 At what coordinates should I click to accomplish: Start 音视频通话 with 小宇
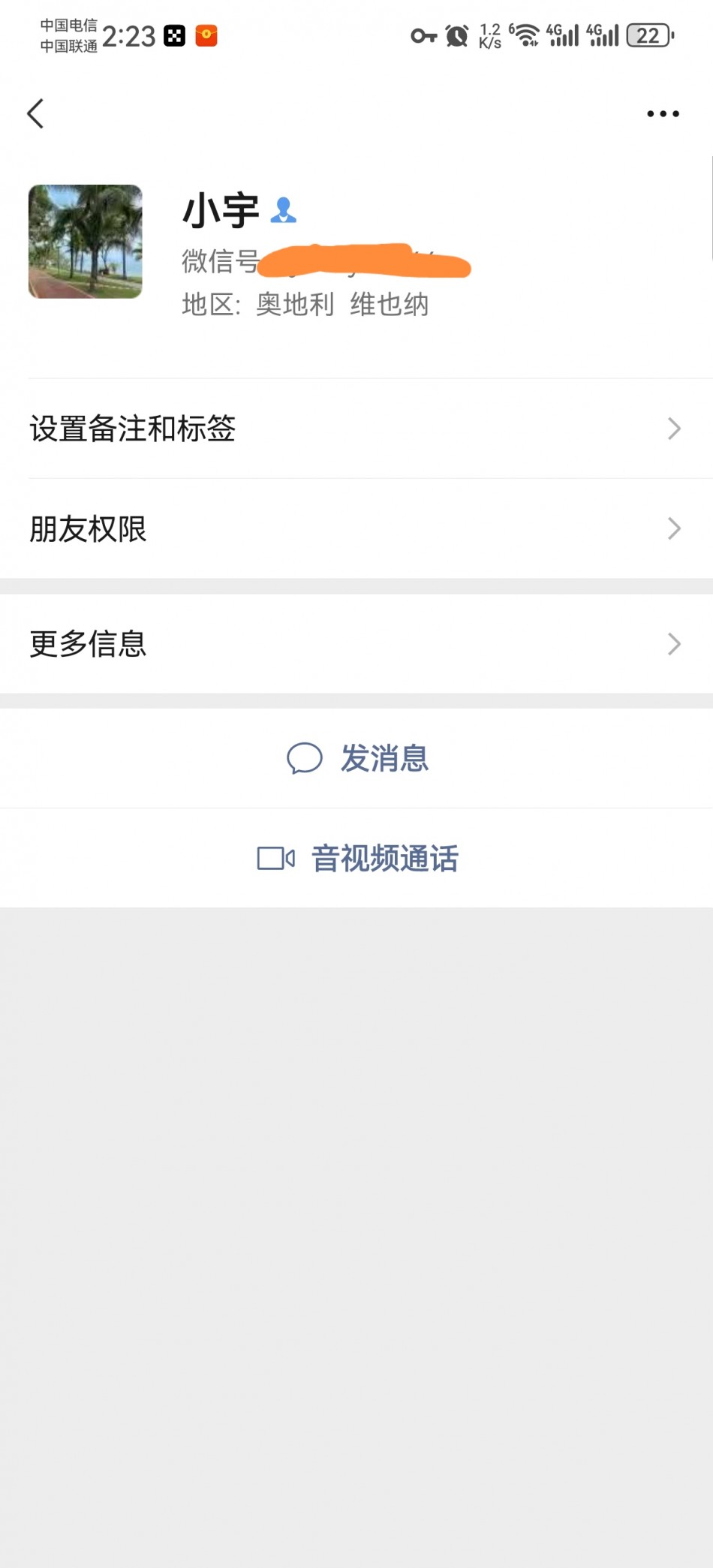(358, 858)
